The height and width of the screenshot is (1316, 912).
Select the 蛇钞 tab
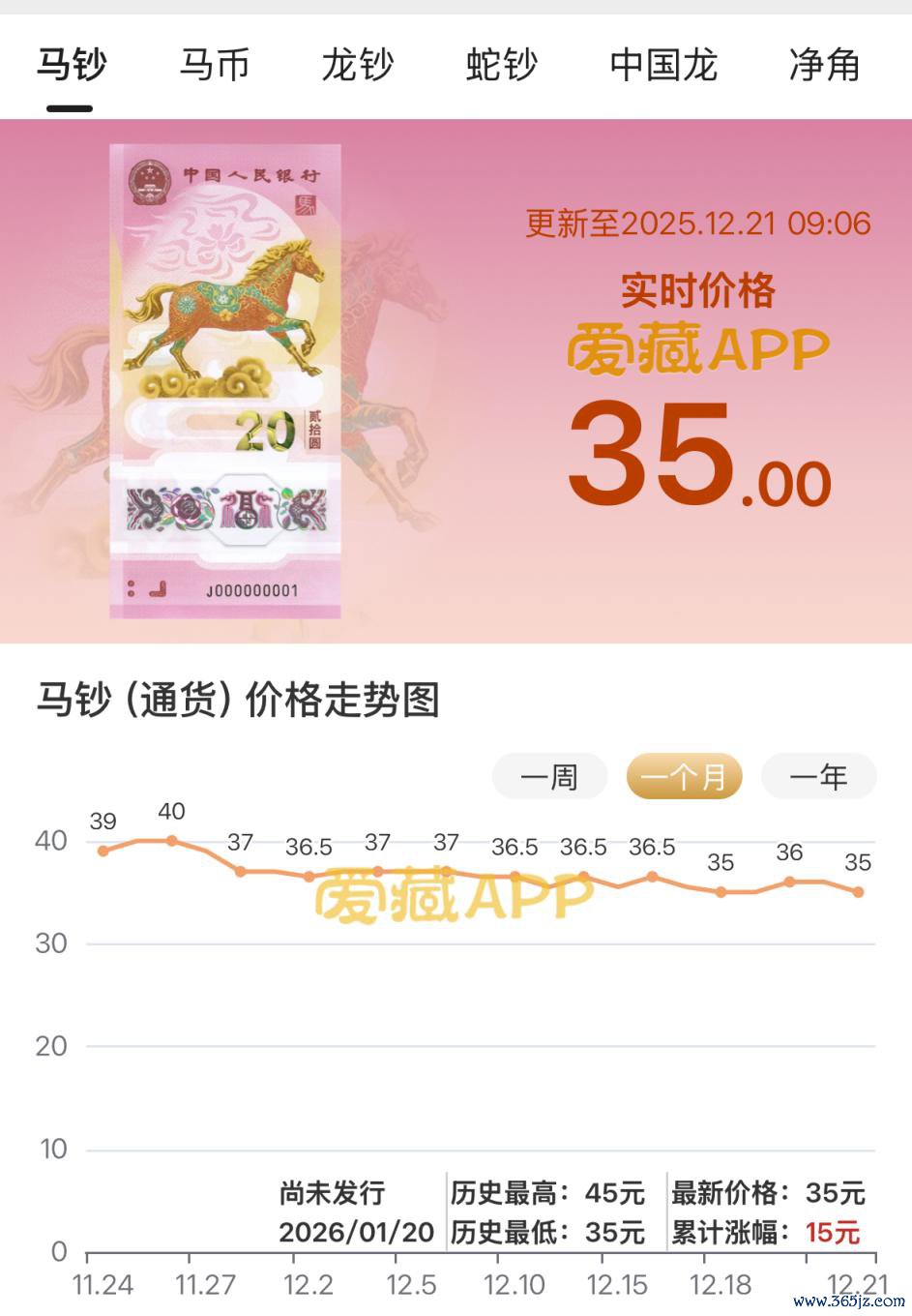pos(501,66)
